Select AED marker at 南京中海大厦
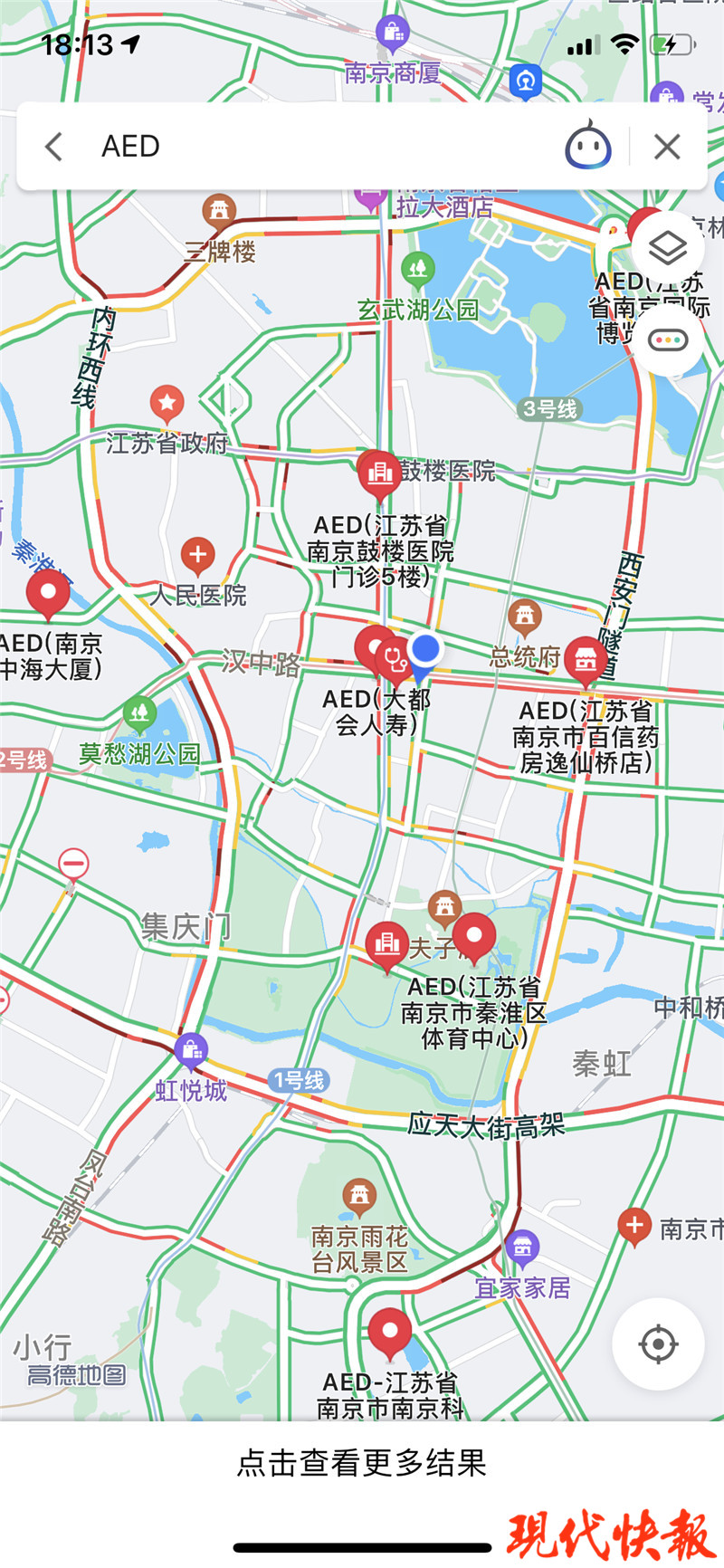Screen dimensions: 724x1568 pyautogui.click(x=48, y=594)
